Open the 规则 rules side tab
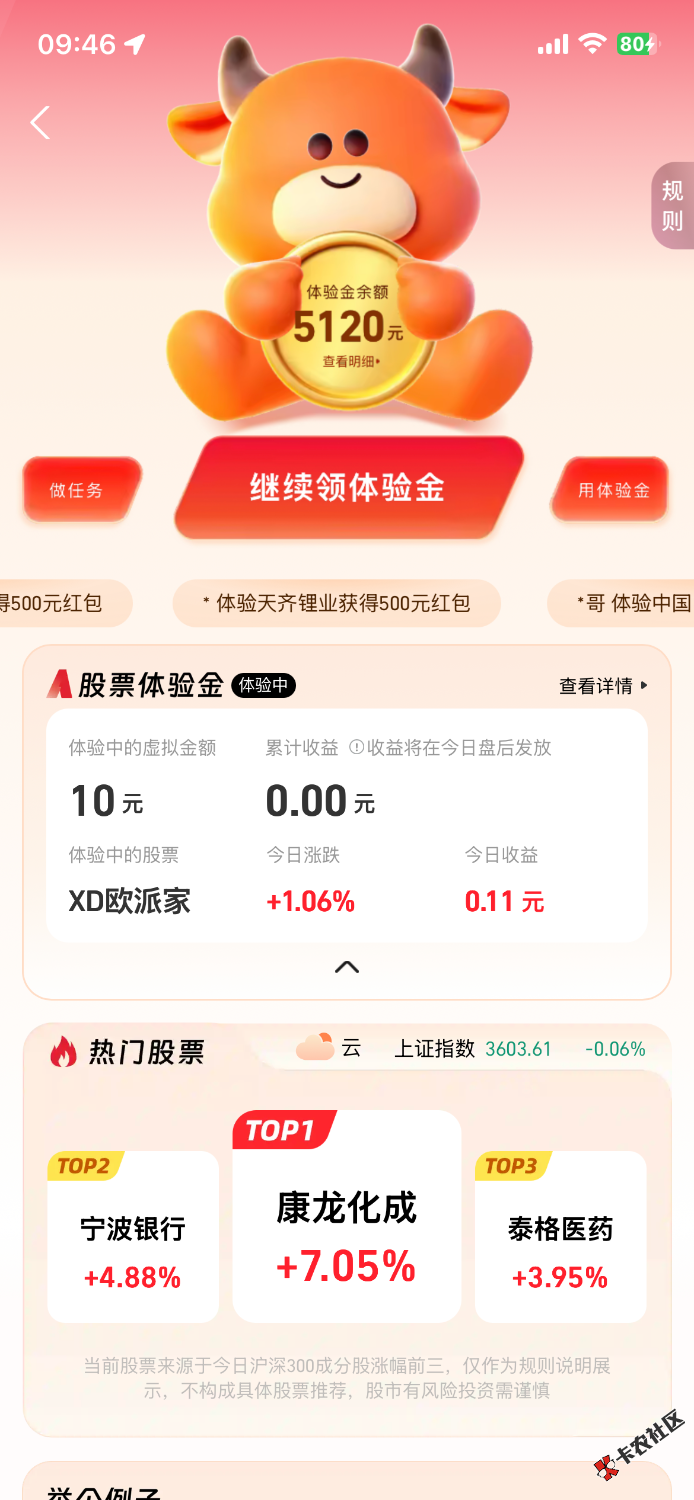 (672, 205)
